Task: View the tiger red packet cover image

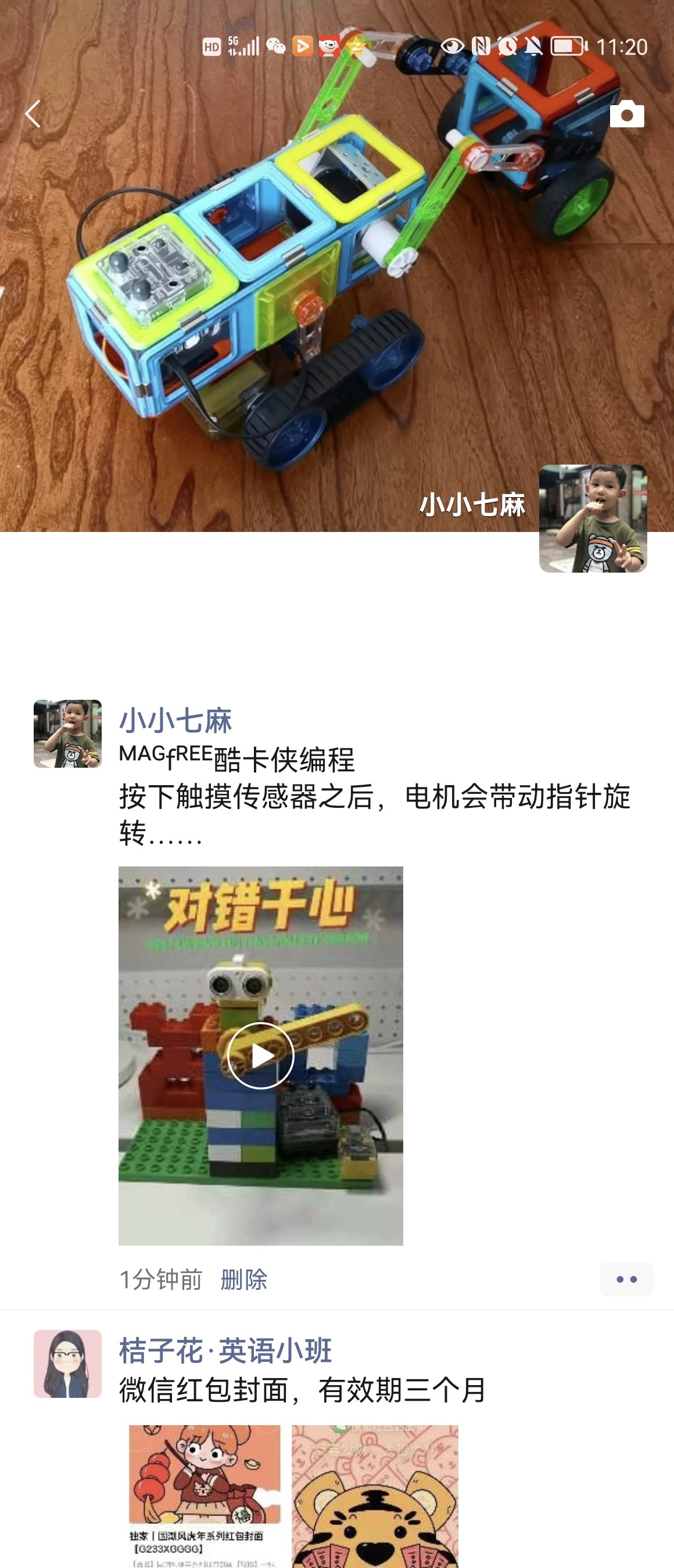Action: [x=374, y=1495]
